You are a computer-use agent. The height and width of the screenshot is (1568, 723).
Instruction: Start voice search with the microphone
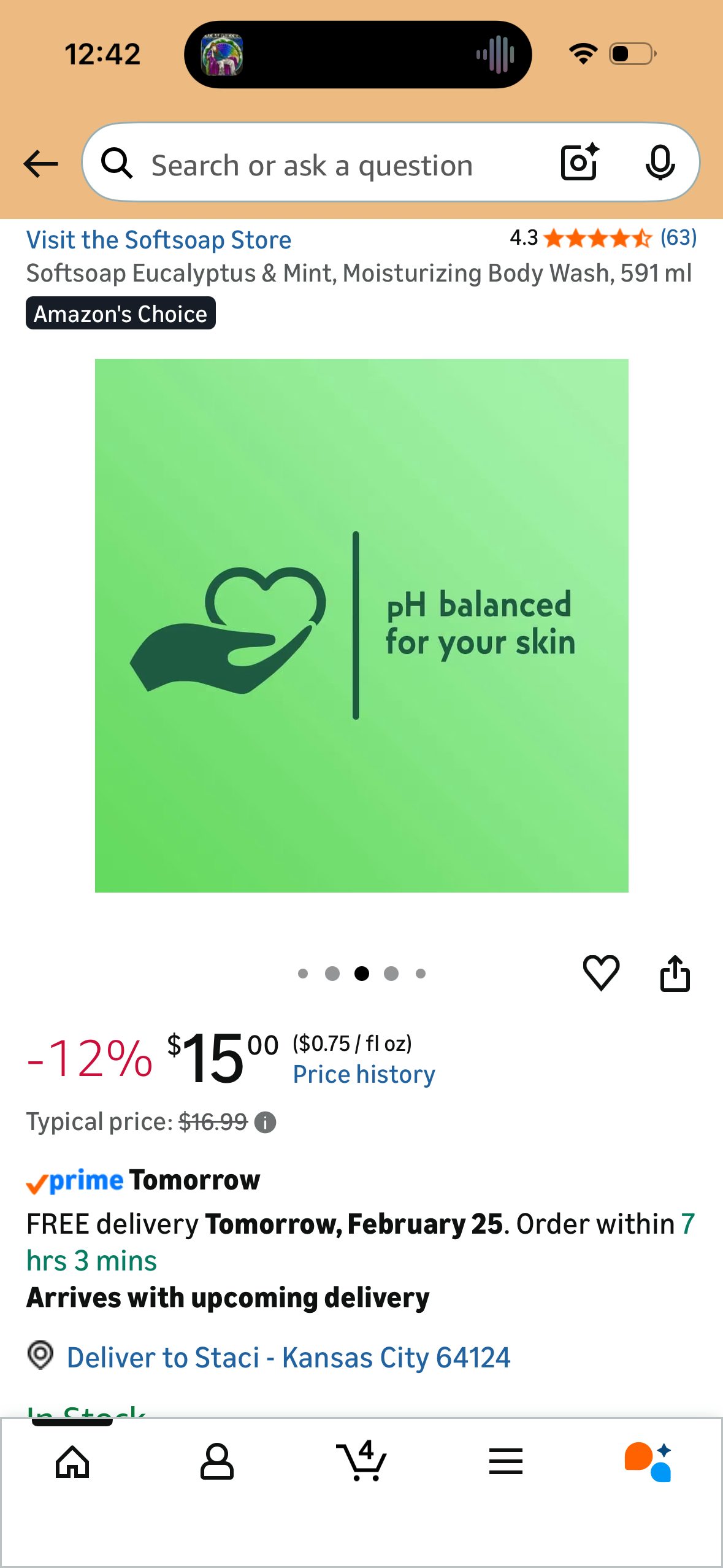coord(660,163)
